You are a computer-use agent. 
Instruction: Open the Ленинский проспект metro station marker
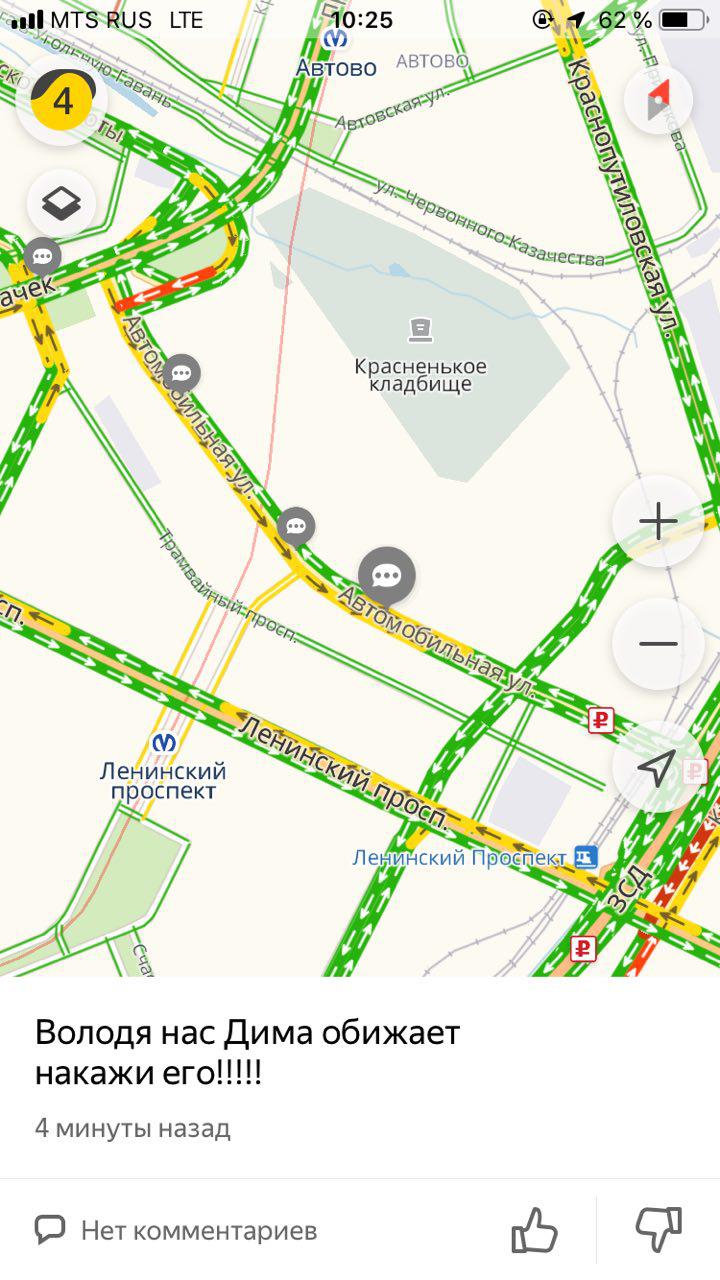coord(164,743)
